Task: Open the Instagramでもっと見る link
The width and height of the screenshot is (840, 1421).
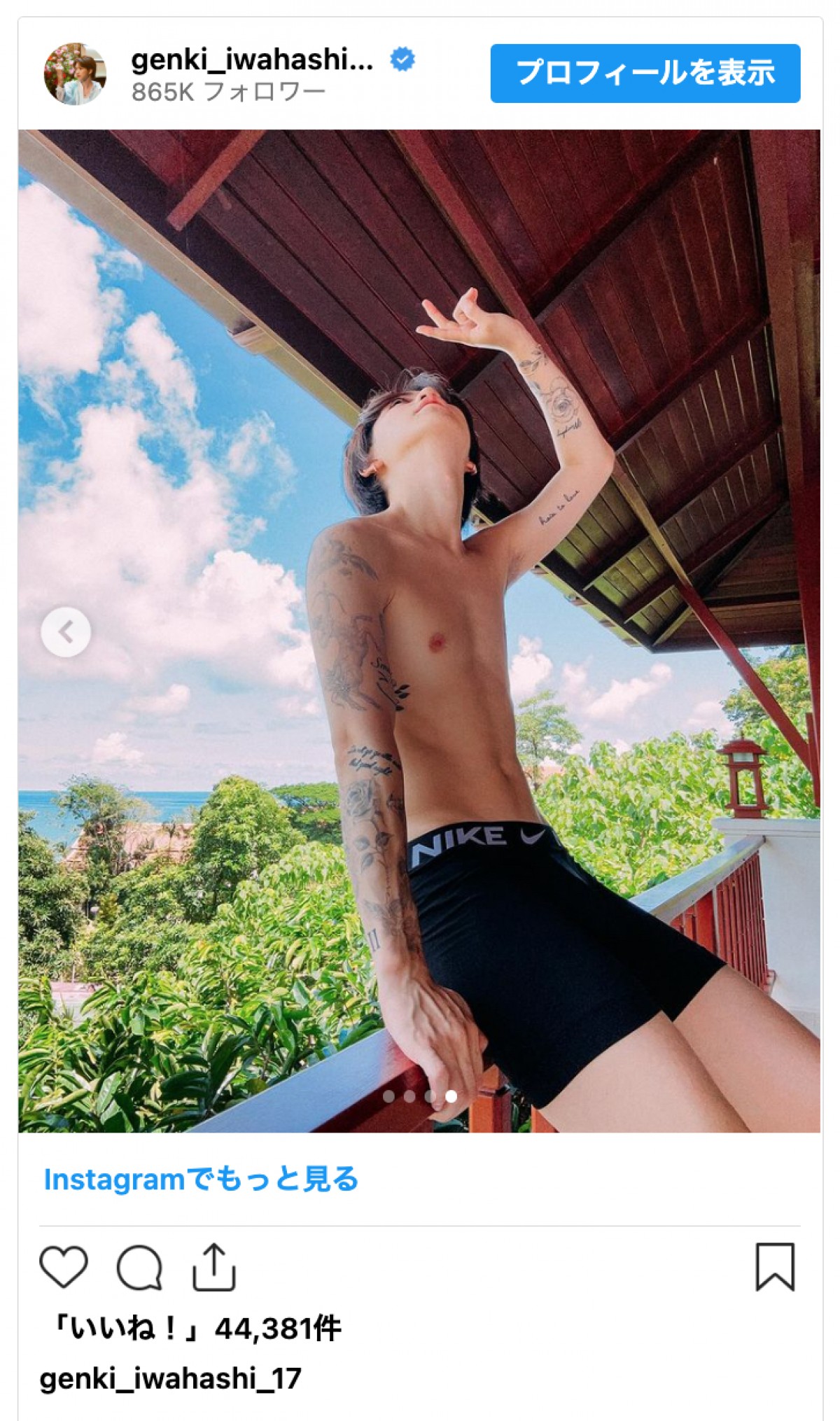Action: click(201, 1179)
